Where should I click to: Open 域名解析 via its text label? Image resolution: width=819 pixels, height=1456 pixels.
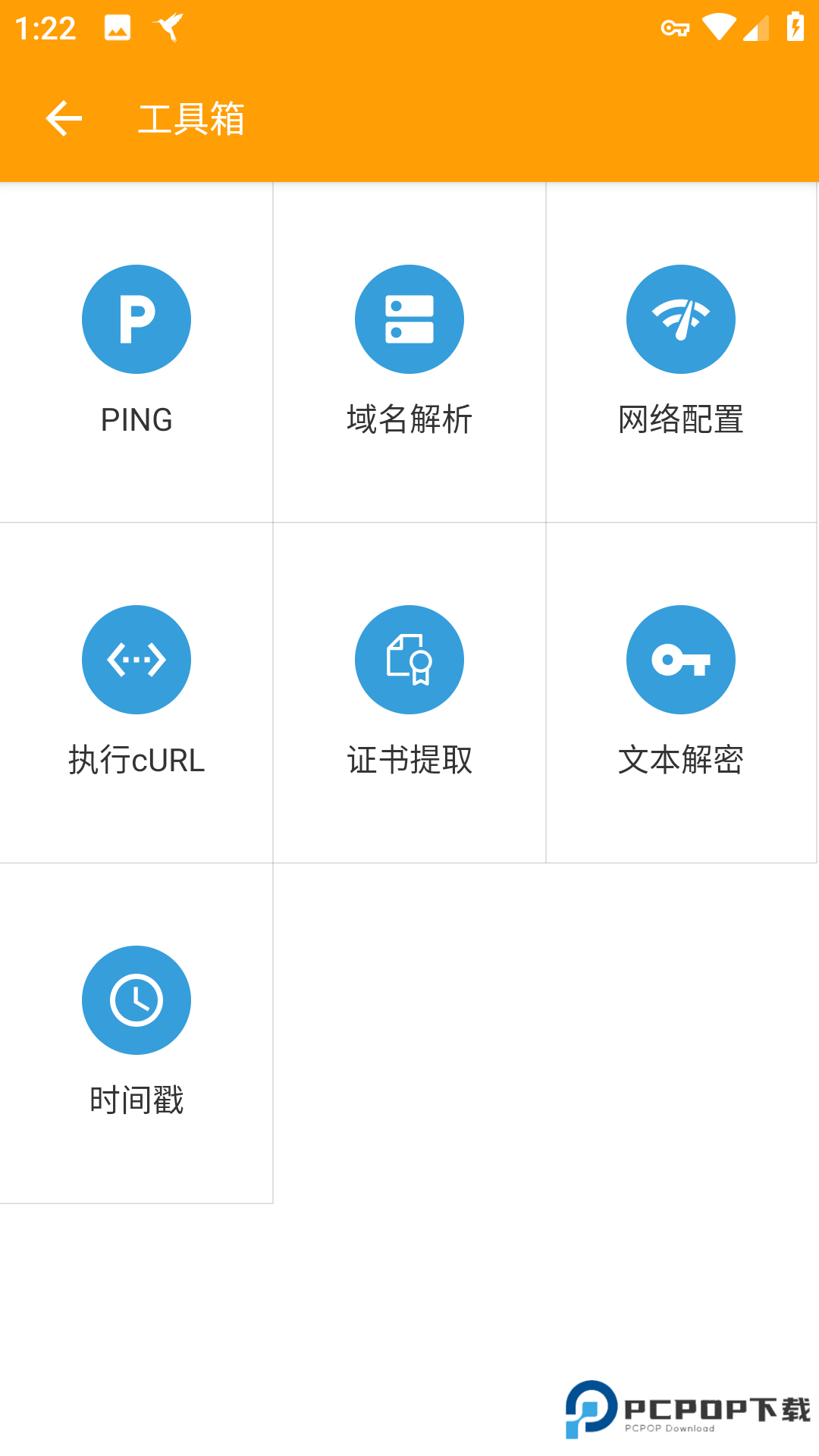(409, 419)
